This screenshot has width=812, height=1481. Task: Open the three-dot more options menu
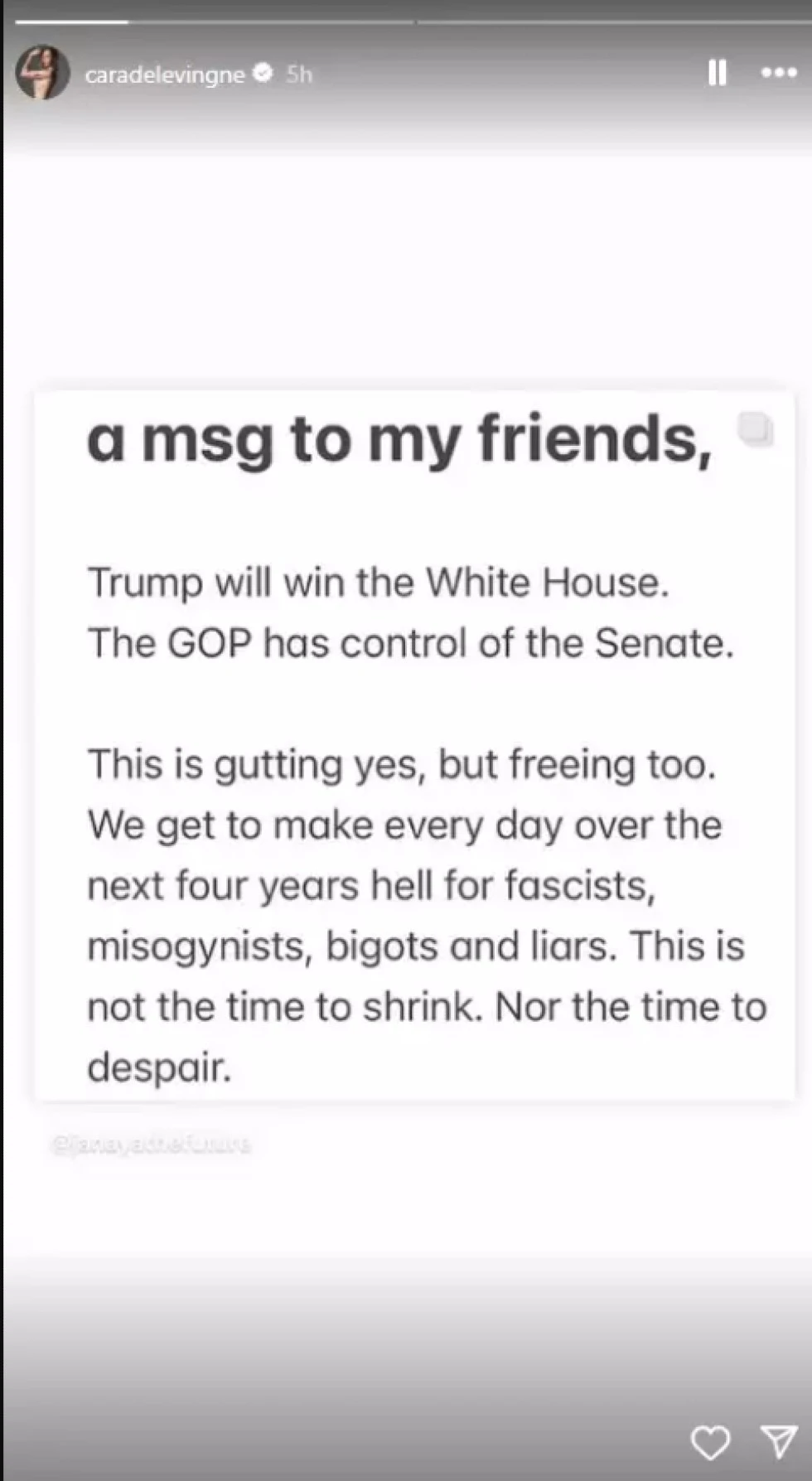tap(778, 73)
